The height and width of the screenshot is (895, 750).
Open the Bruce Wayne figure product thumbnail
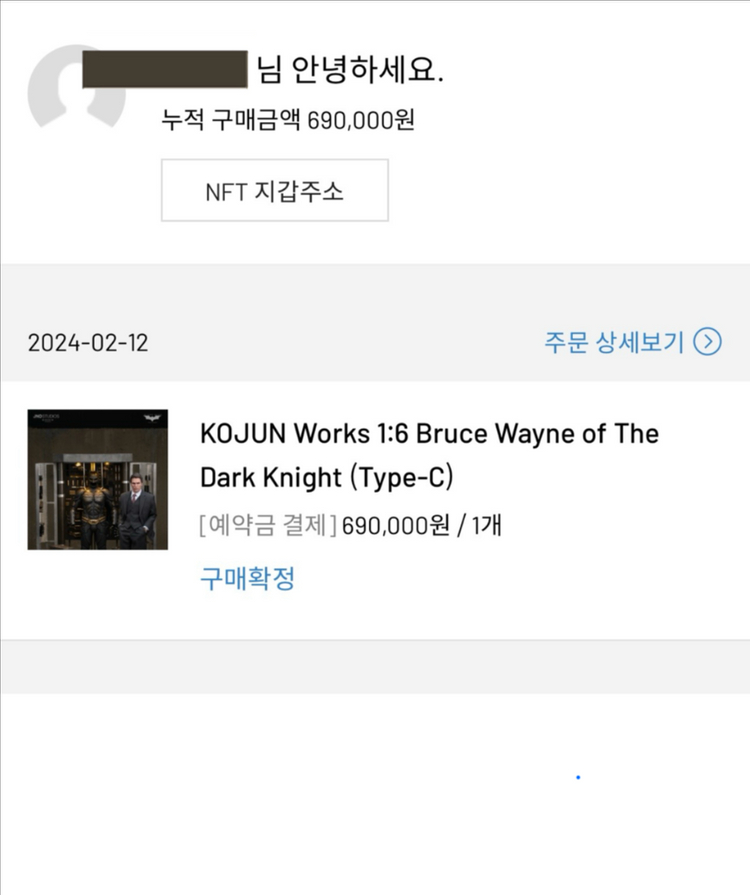(x=97, y=479)
